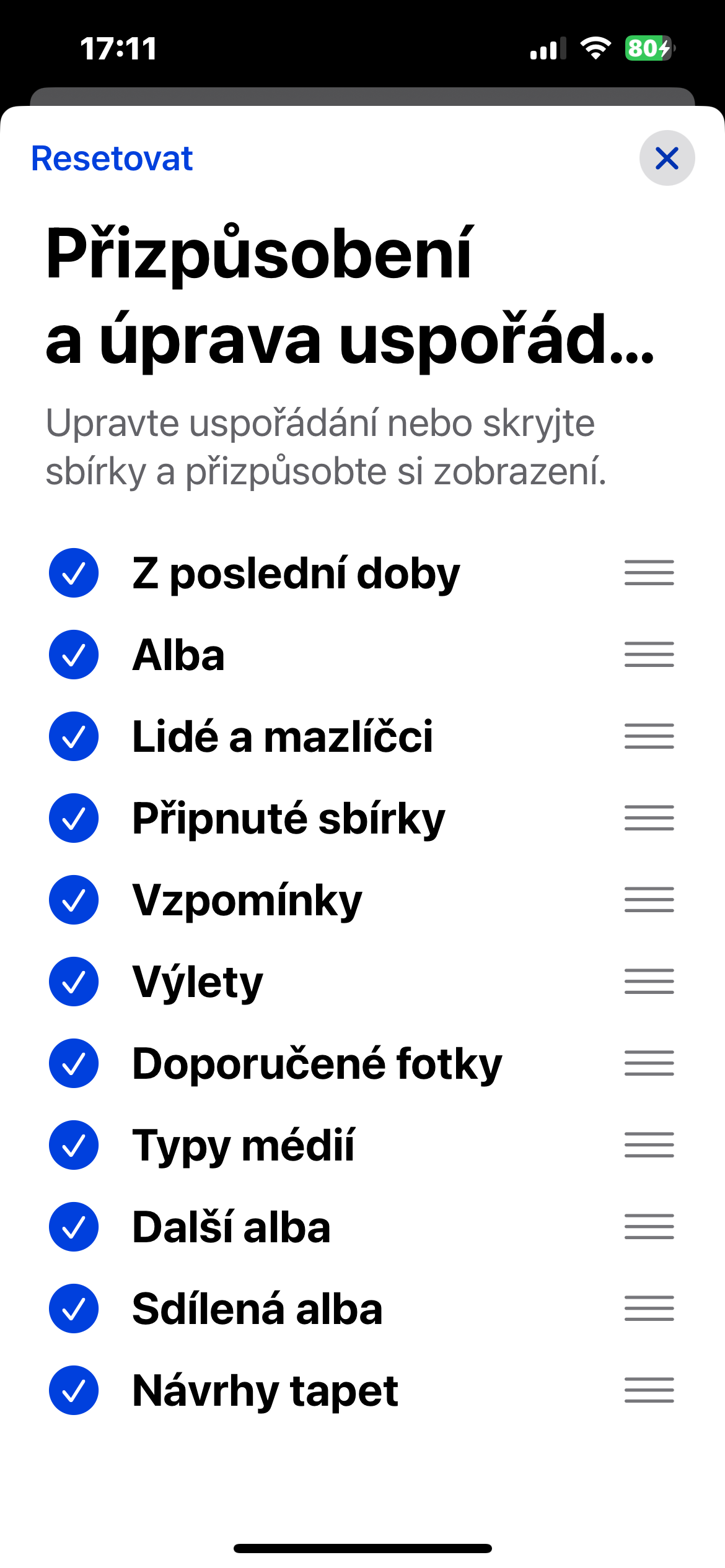Close the customization sheet
Screen dimensions: 725x1568
tap(667, 159)
